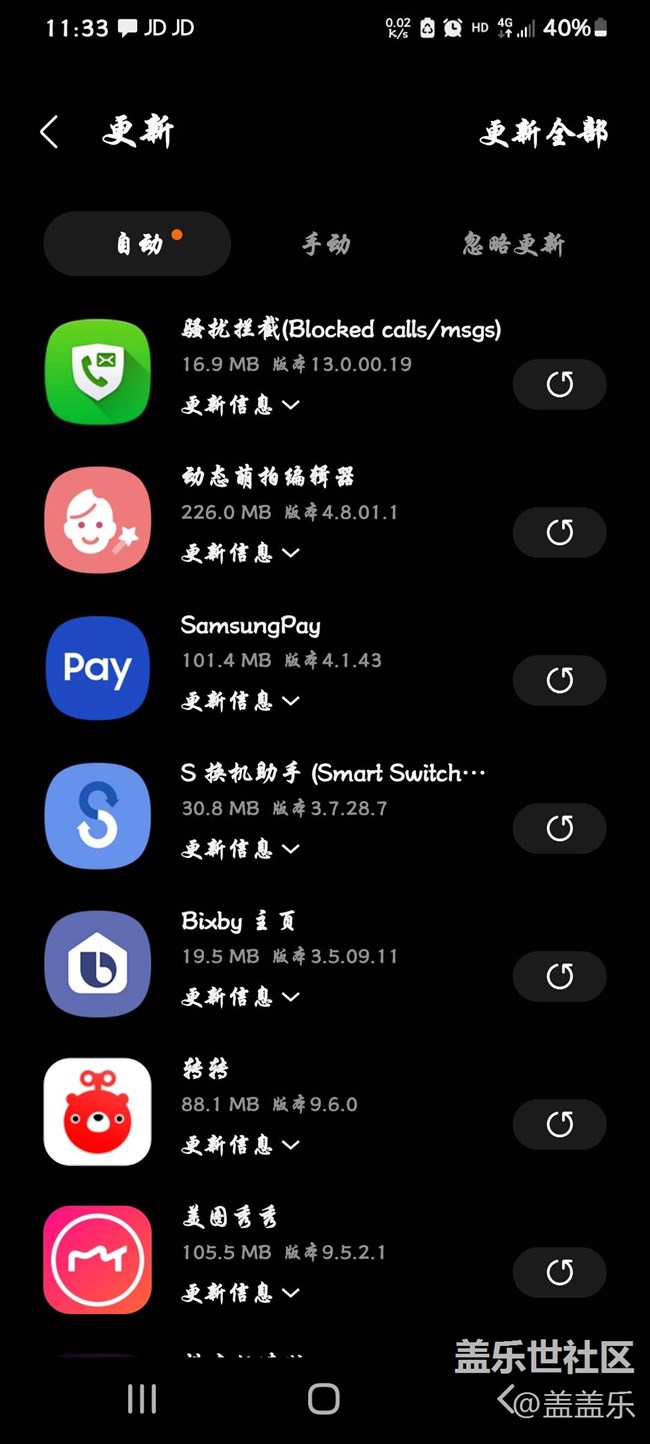This screenshot has height=1444, width=650.
Task: Update 骚扰拦截 (Blocked calls/msgs) app
Action: [559, 384]
